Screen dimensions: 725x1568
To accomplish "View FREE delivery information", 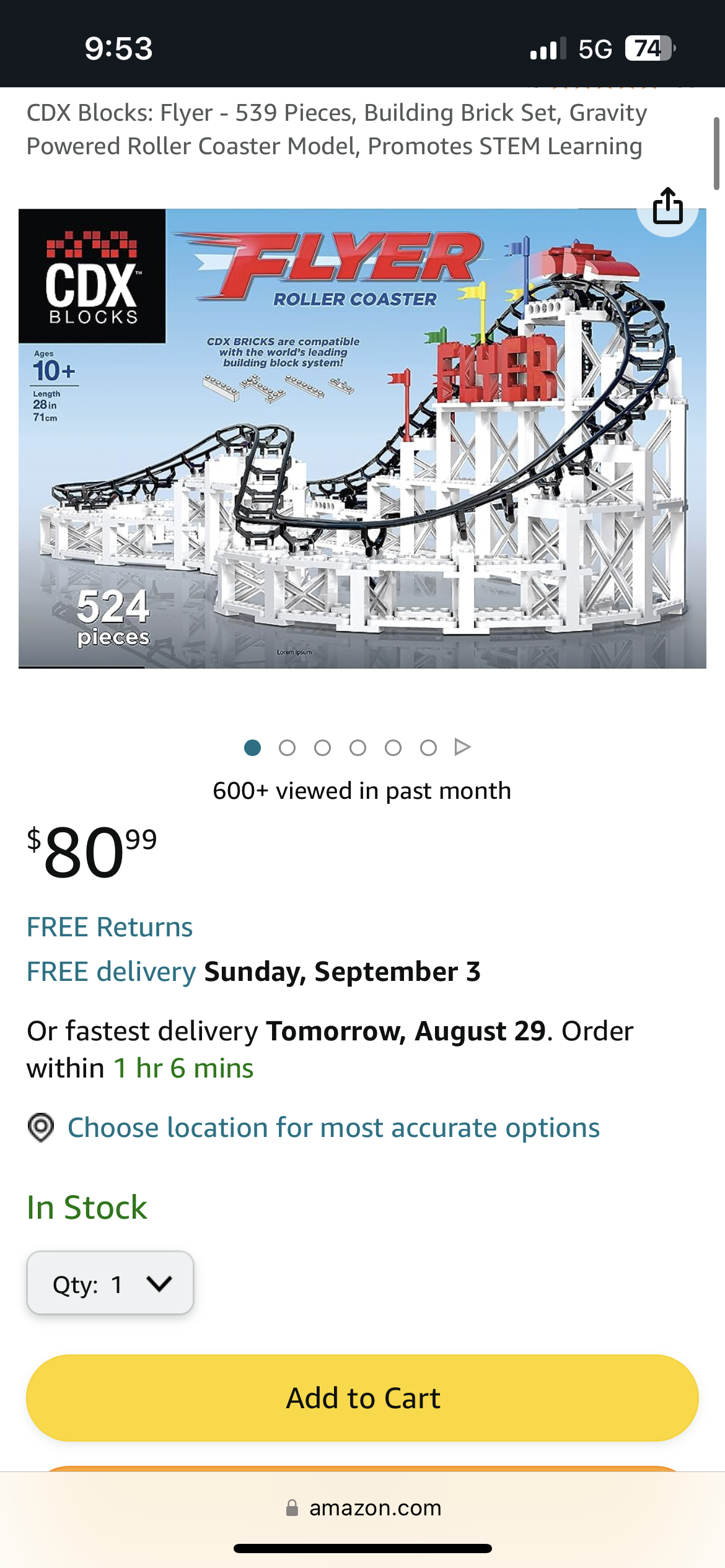I will click(112, 972).
